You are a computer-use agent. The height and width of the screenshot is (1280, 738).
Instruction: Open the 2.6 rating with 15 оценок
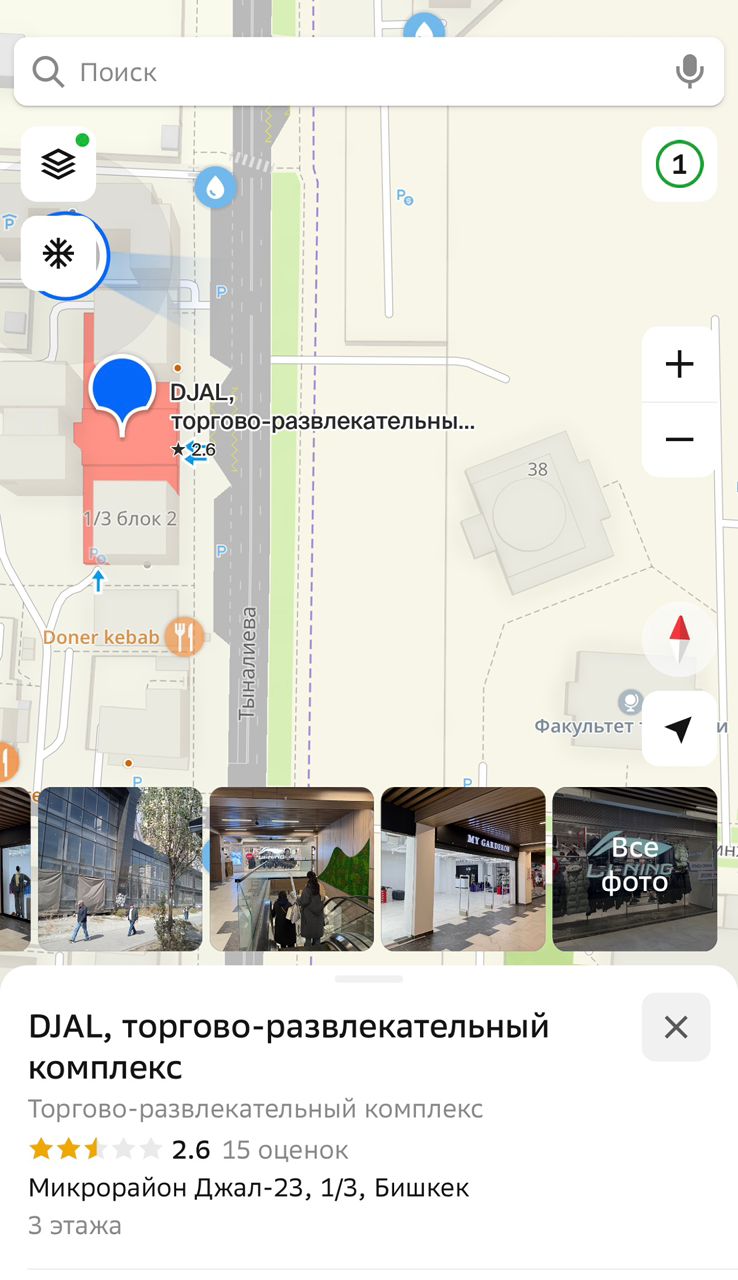(190, 1150)
